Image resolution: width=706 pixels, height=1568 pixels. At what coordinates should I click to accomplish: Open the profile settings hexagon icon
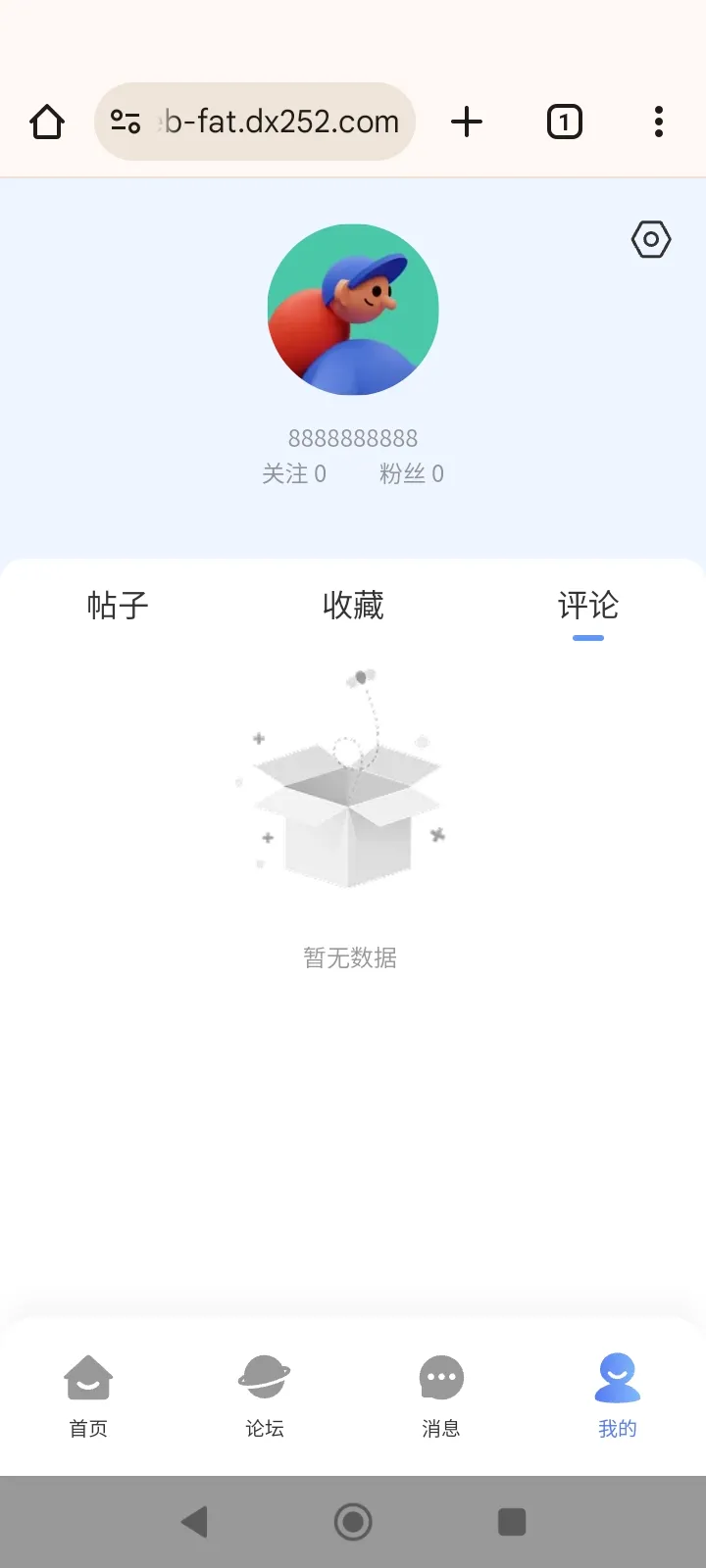pyautogui.click(x=650, y=238)
